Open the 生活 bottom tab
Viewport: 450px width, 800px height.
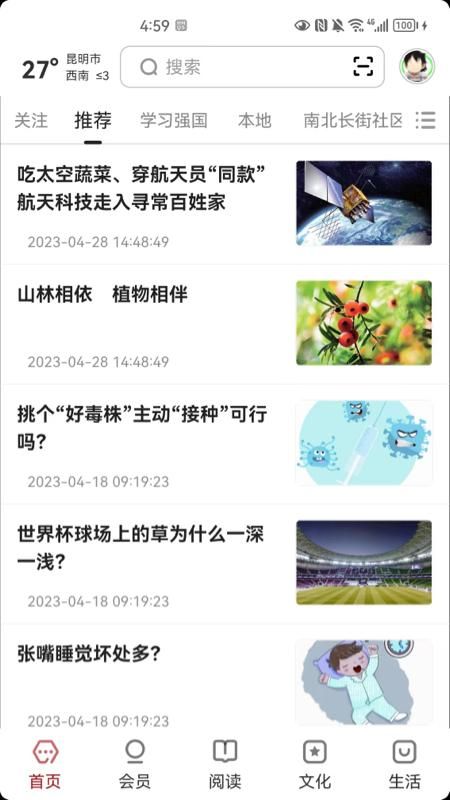tap(405, 764)
